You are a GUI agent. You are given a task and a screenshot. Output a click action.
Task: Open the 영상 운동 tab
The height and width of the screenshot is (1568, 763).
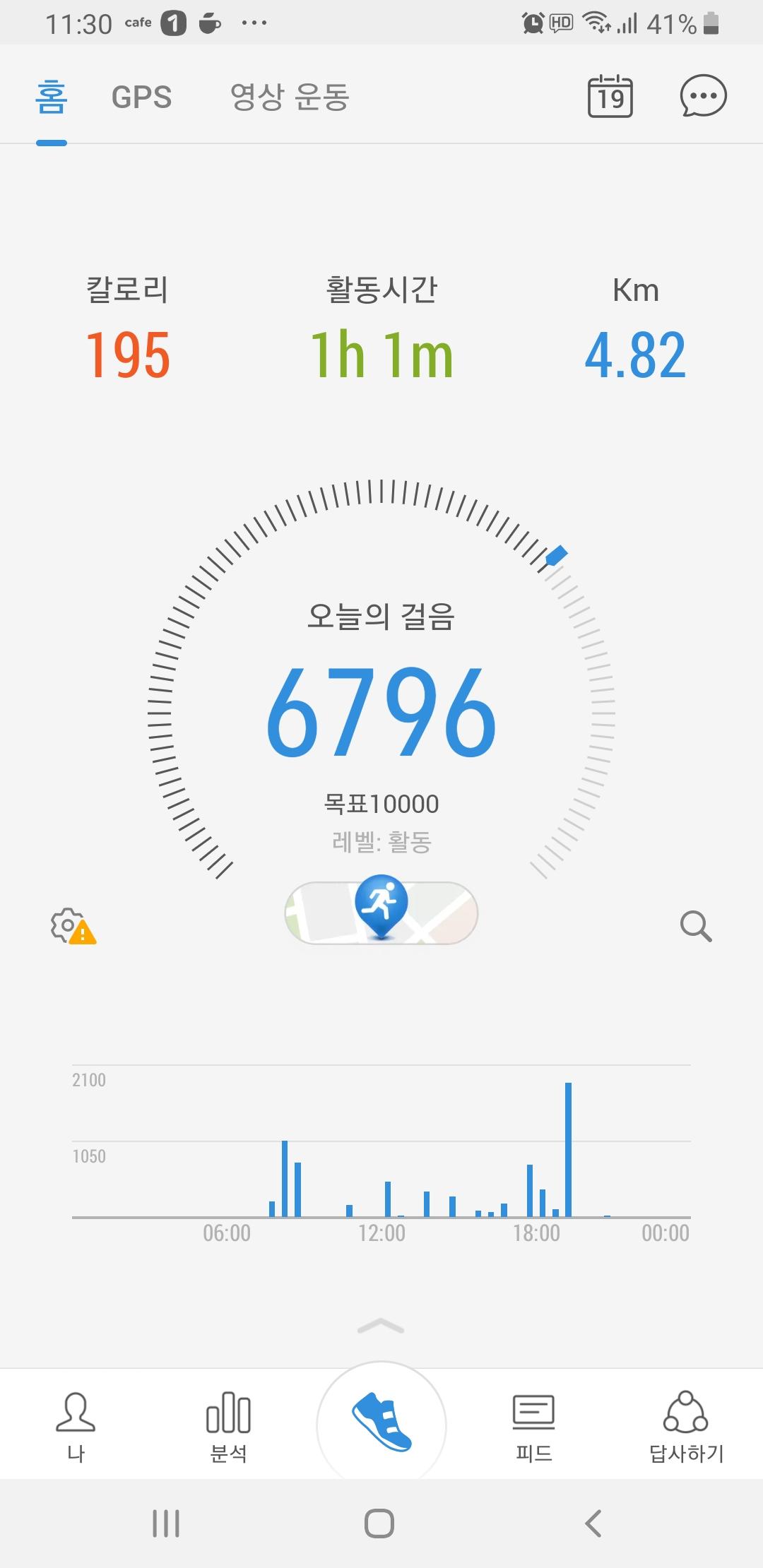click(x=290, y=97)
